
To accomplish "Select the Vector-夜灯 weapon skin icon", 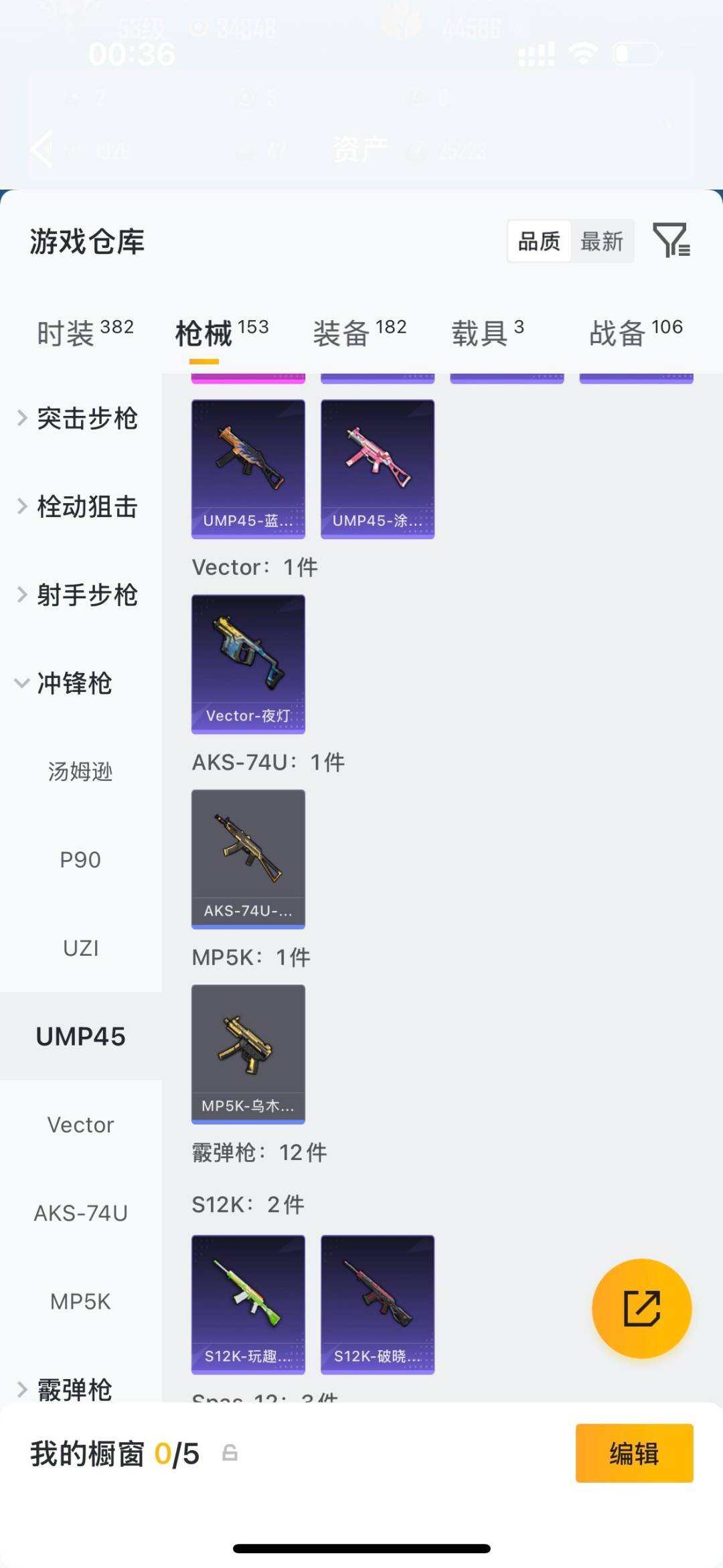I will tap(248, 662).
